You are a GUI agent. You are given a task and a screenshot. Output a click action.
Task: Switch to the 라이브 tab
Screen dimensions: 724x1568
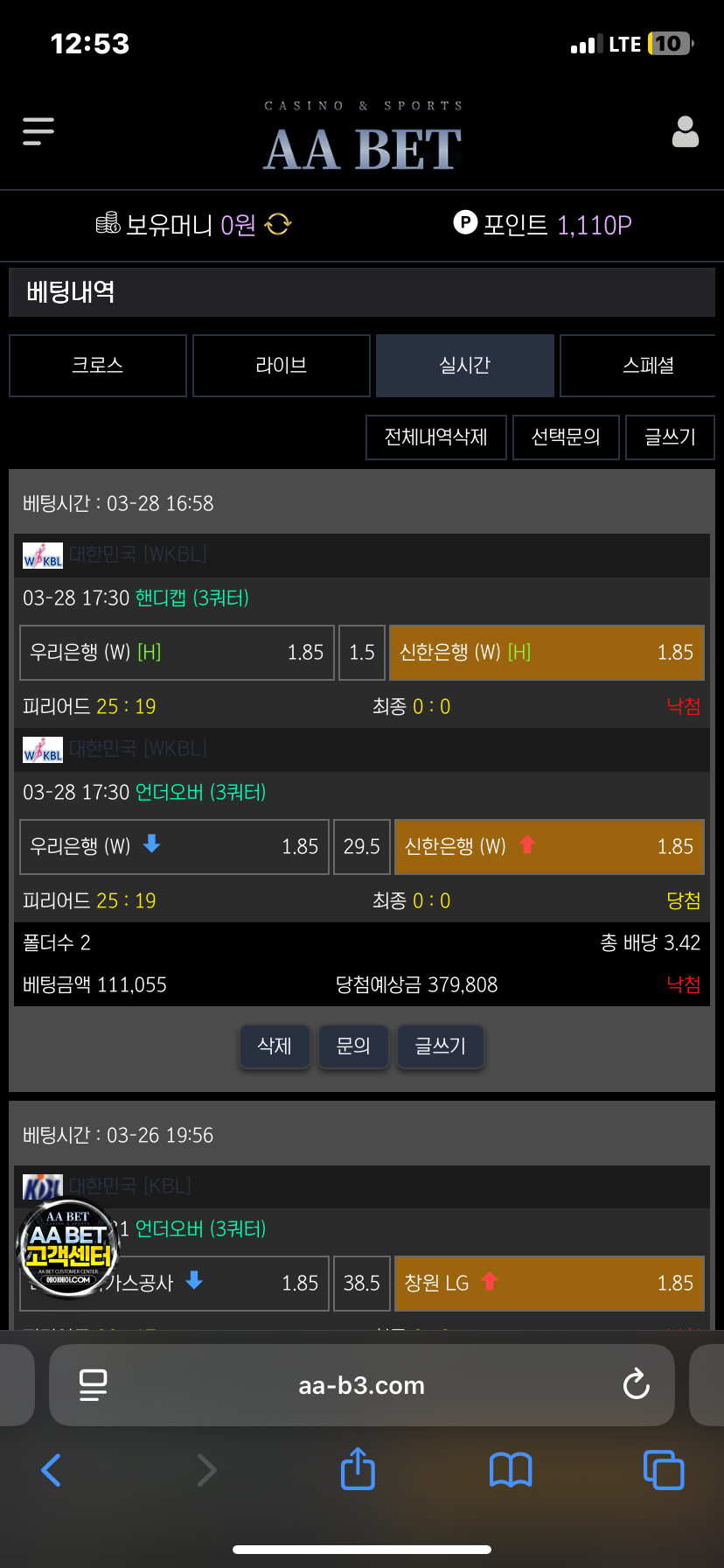pos(282,366)
